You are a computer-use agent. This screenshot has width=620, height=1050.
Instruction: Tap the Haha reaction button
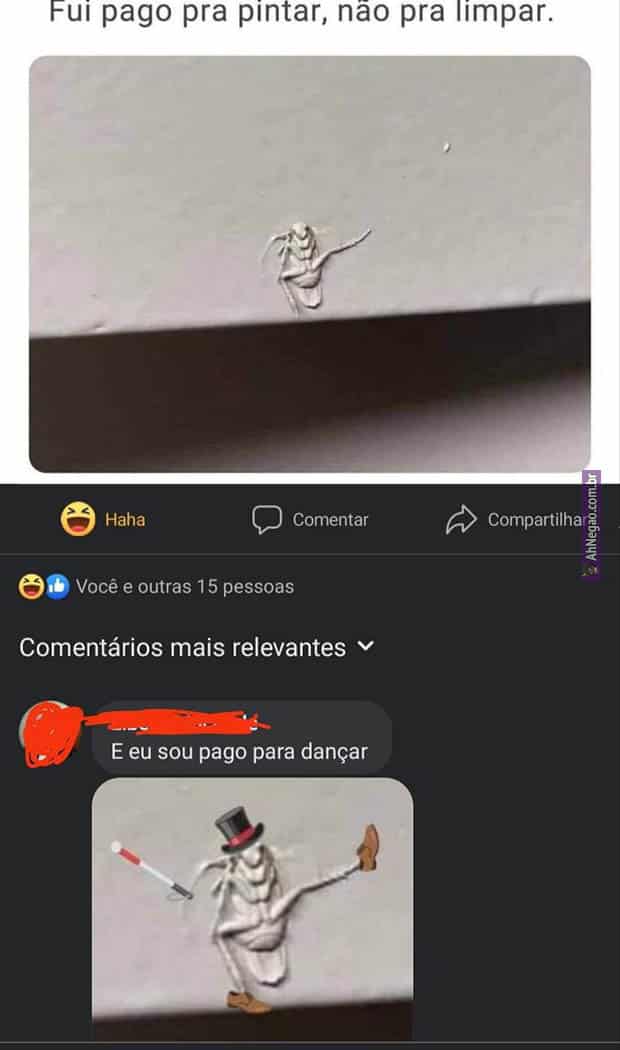click(x=103, y=519)
